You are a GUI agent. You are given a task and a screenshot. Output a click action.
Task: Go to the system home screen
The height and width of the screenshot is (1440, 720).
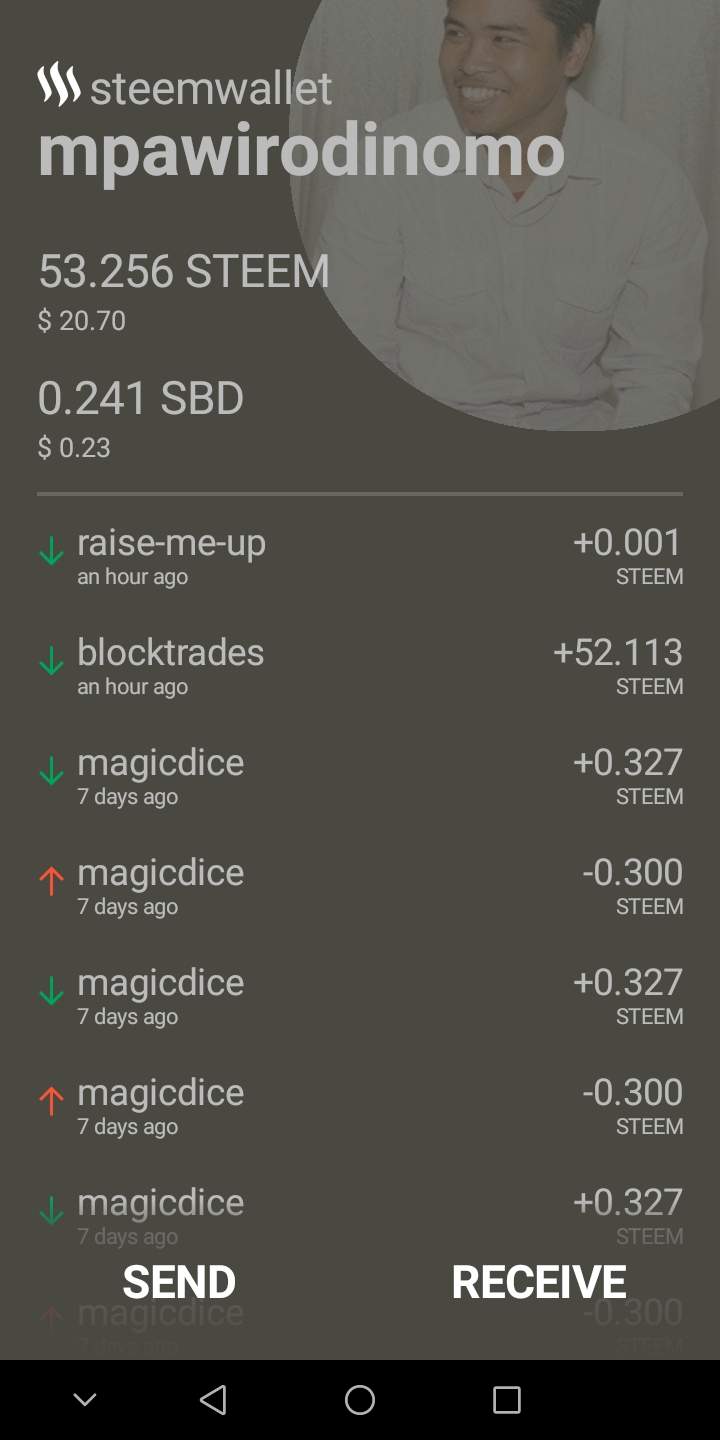(x=360, y=1400)
